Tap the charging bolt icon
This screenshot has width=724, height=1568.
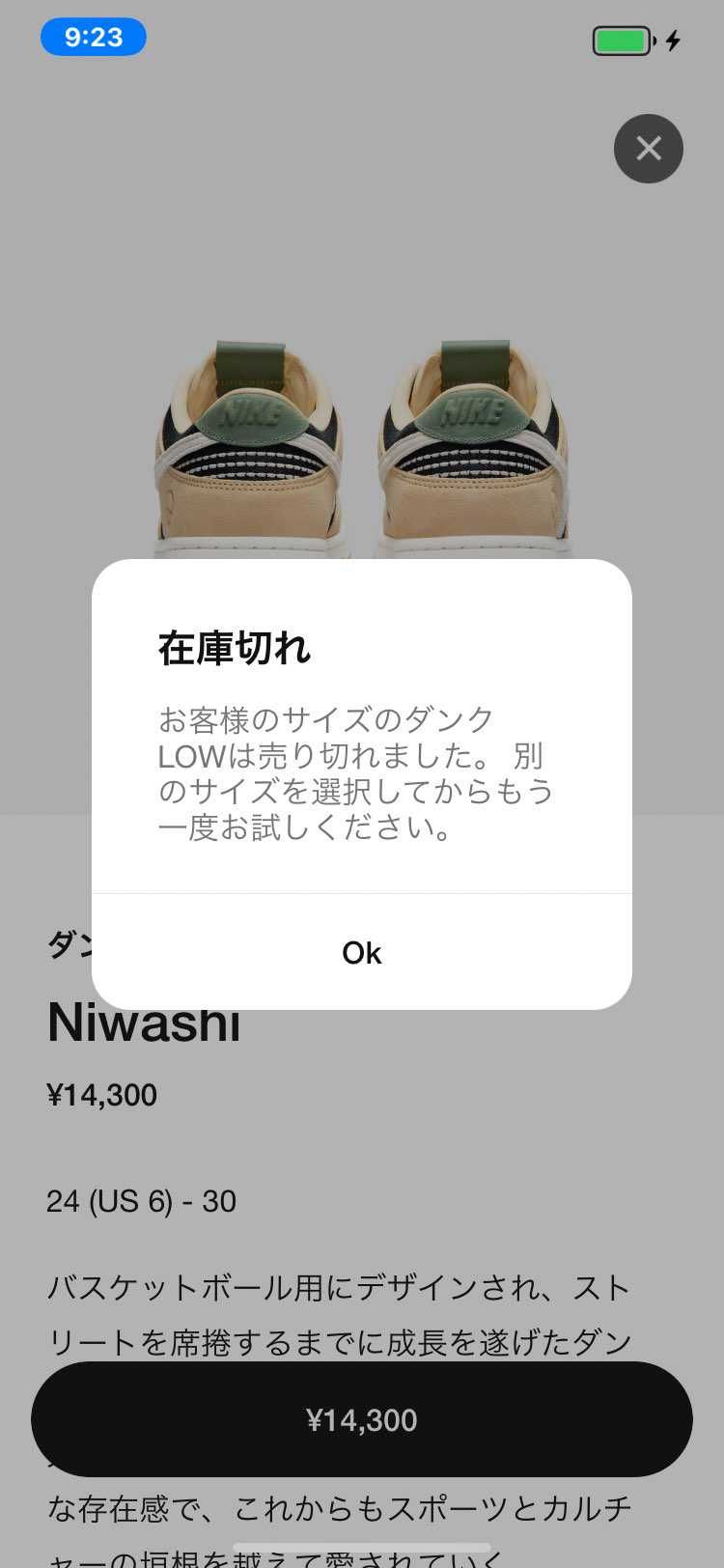coord(672,42)
